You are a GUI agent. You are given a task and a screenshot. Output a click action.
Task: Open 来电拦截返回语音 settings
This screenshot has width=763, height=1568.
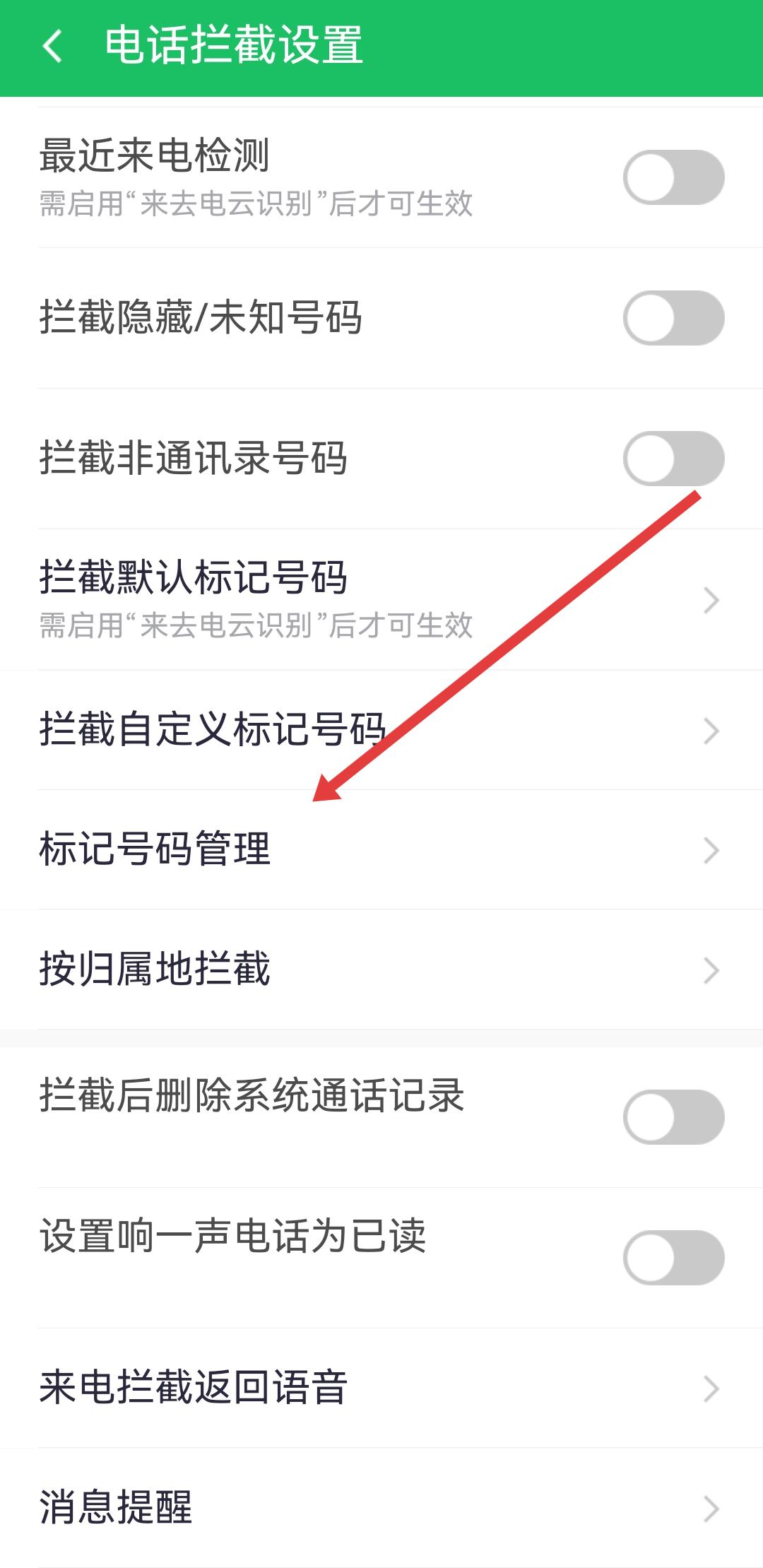[381, 1388]
